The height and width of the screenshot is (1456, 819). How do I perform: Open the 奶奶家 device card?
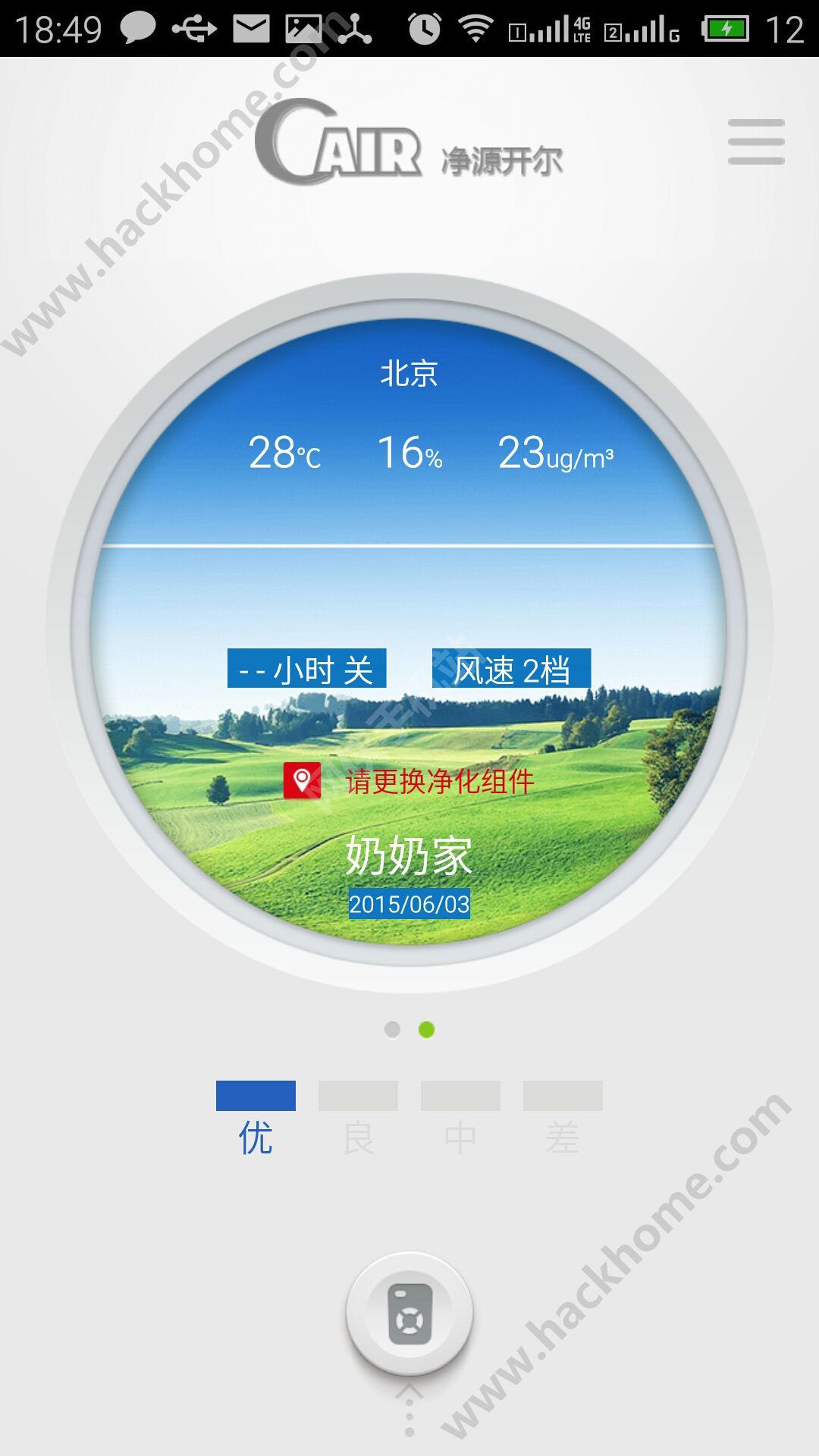tap(409, 857)
